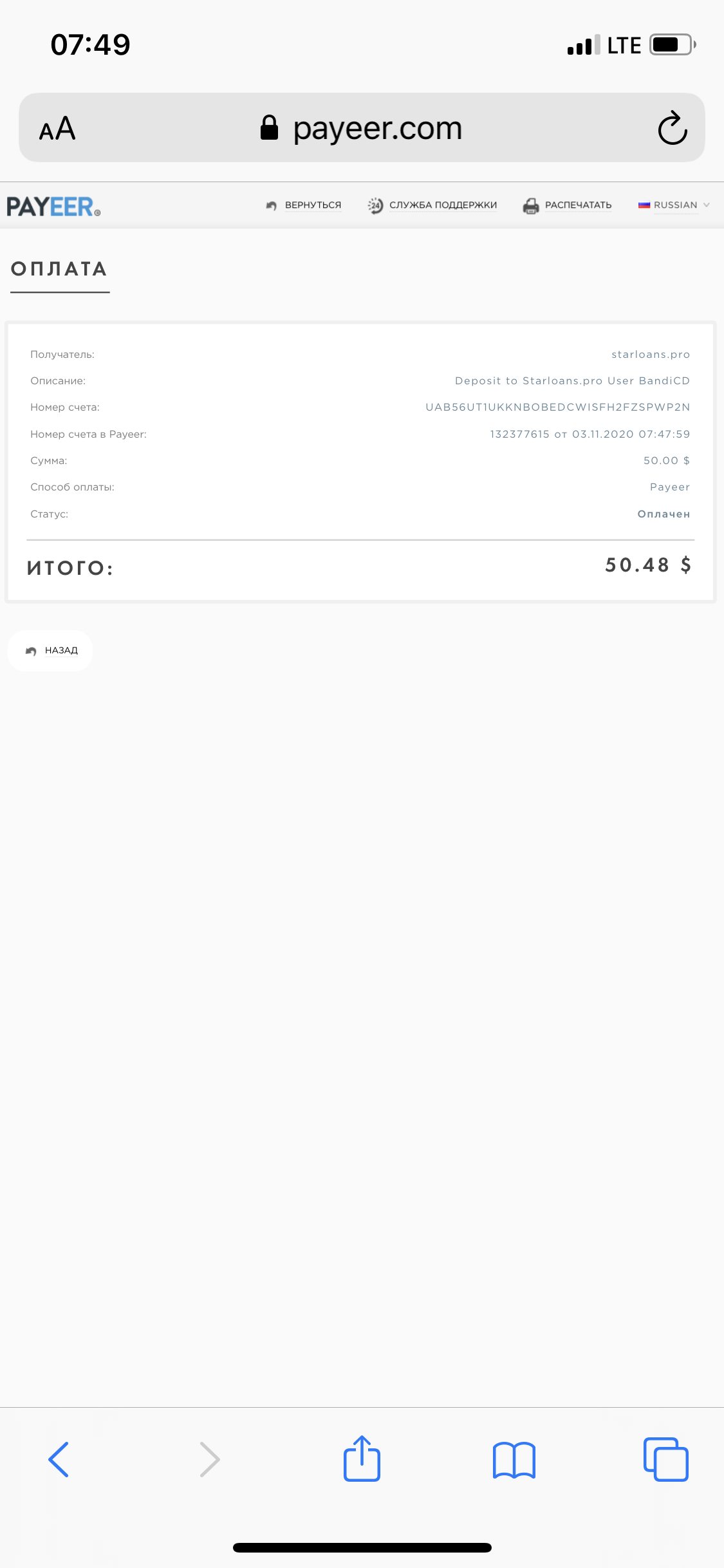Open the Payeer logo home link
The image size is (724, 1568).
tap(53, 207)
